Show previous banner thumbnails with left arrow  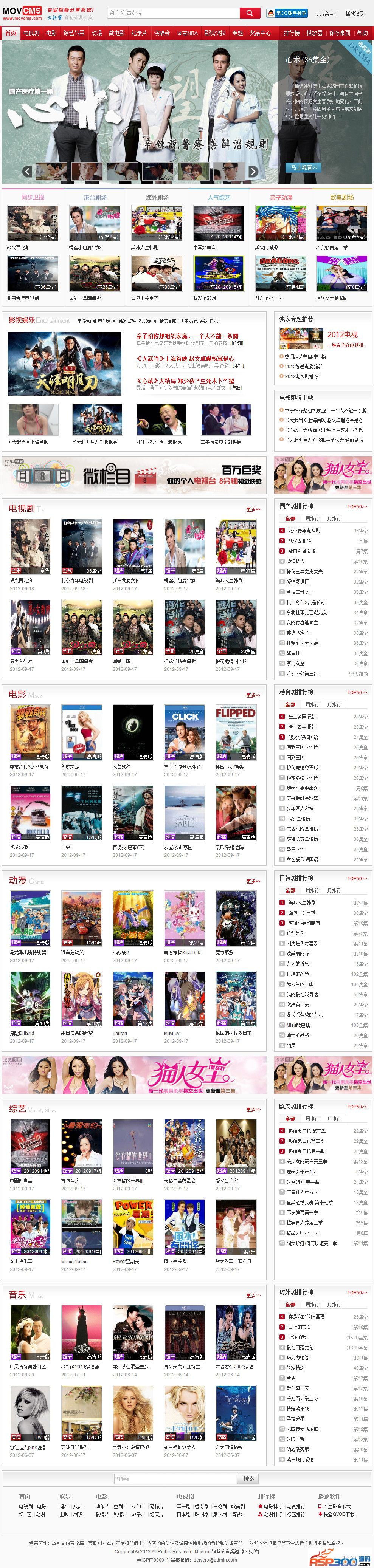pyautogui.click(x=27, y=172)
